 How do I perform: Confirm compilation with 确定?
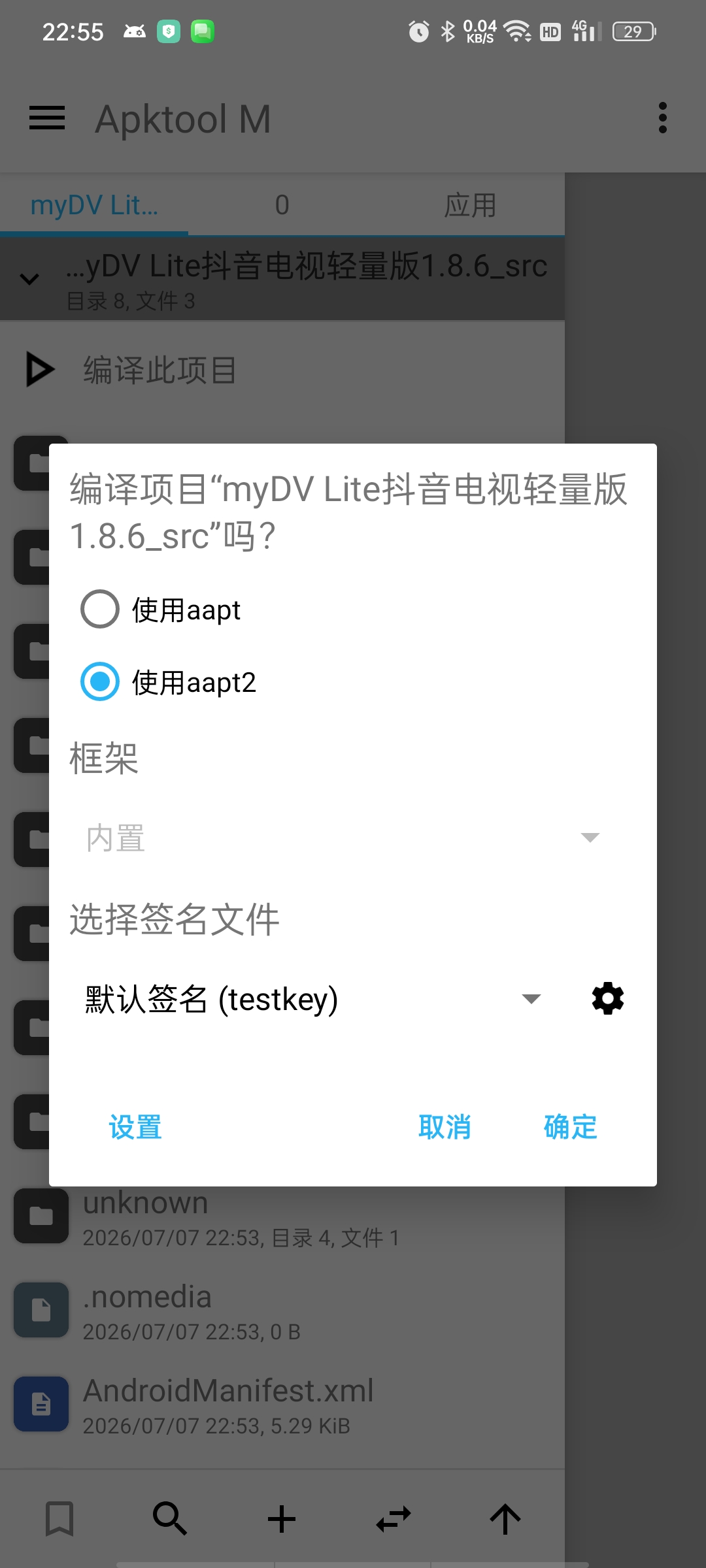click(x=571, y=1127)
